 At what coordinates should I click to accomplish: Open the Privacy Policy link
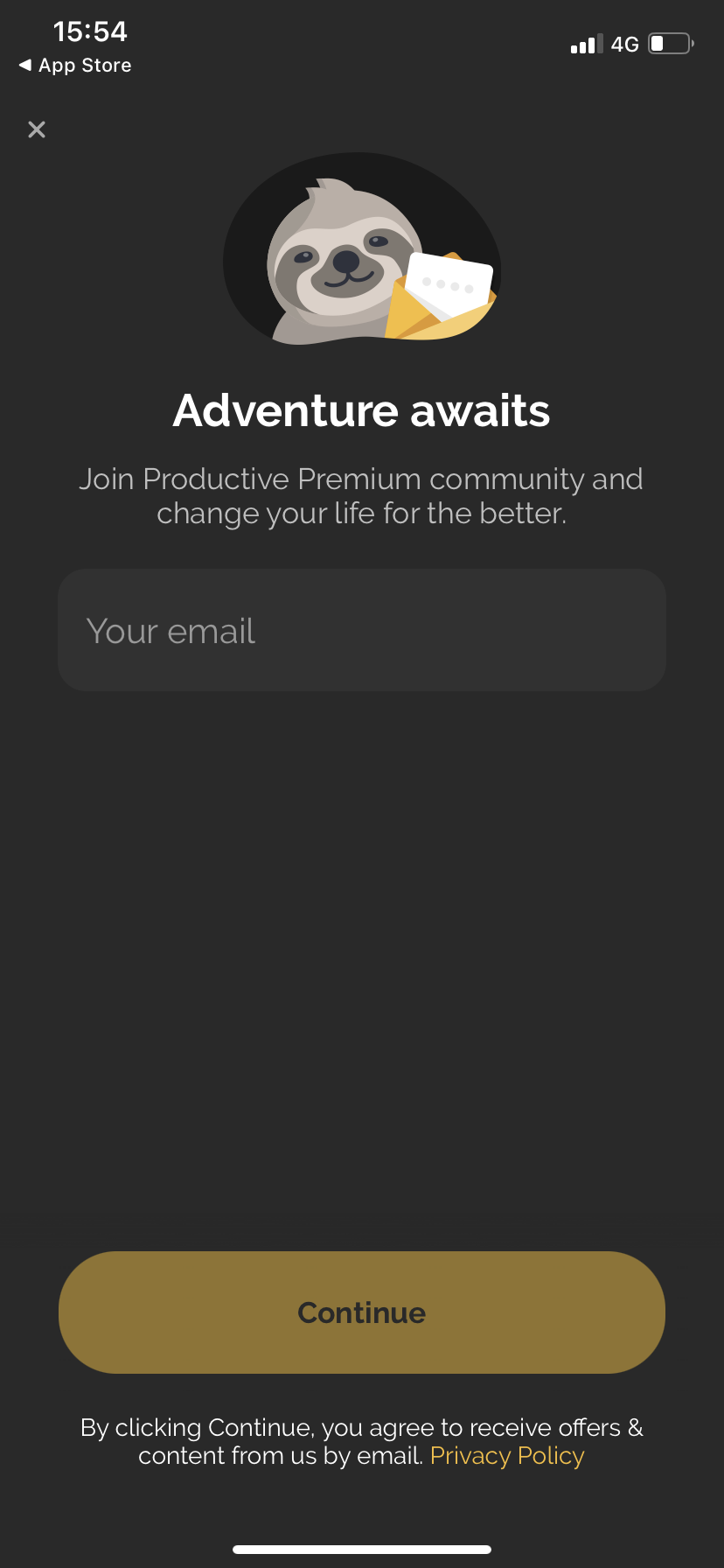point(507,1456)
